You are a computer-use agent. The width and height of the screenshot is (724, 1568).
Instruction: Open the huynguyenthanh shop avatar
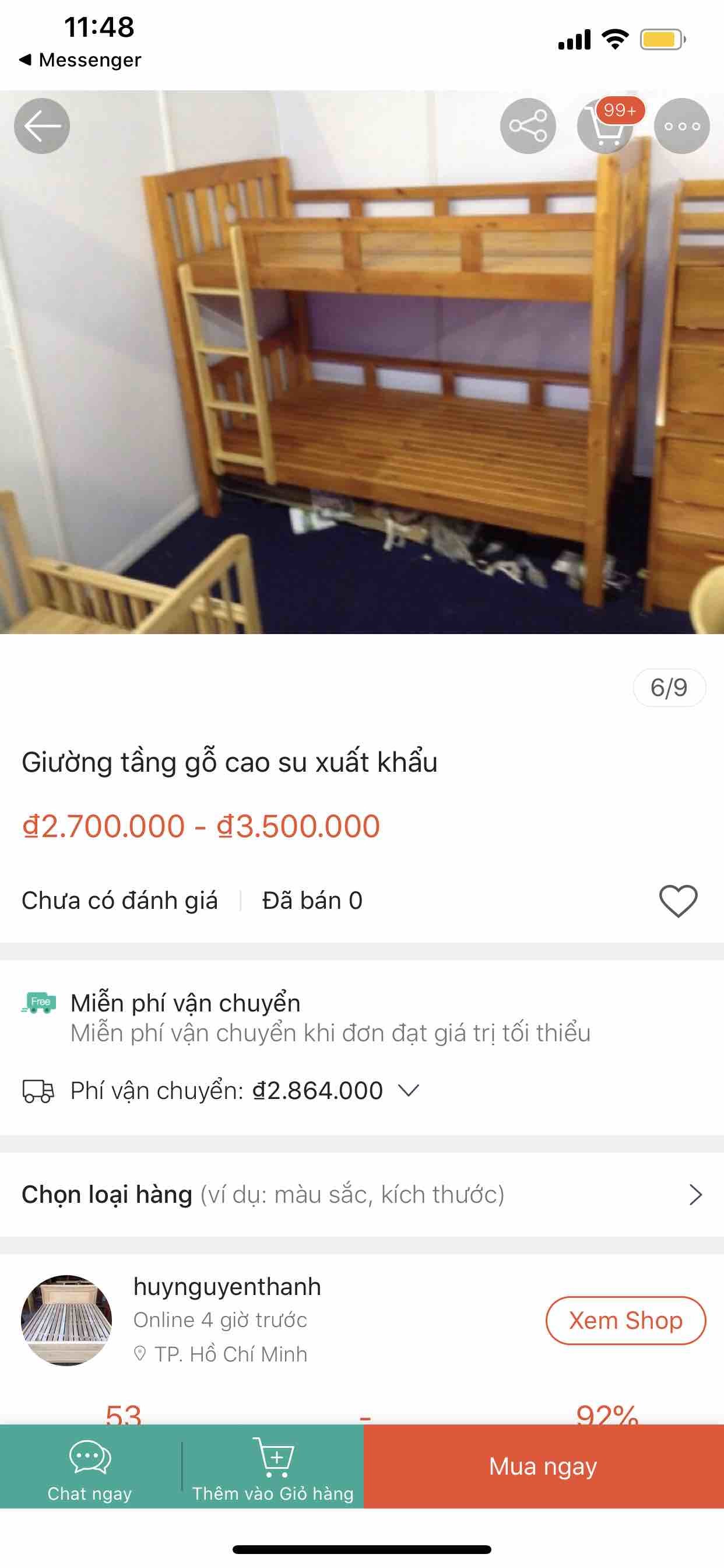(x=66, y=1320)
